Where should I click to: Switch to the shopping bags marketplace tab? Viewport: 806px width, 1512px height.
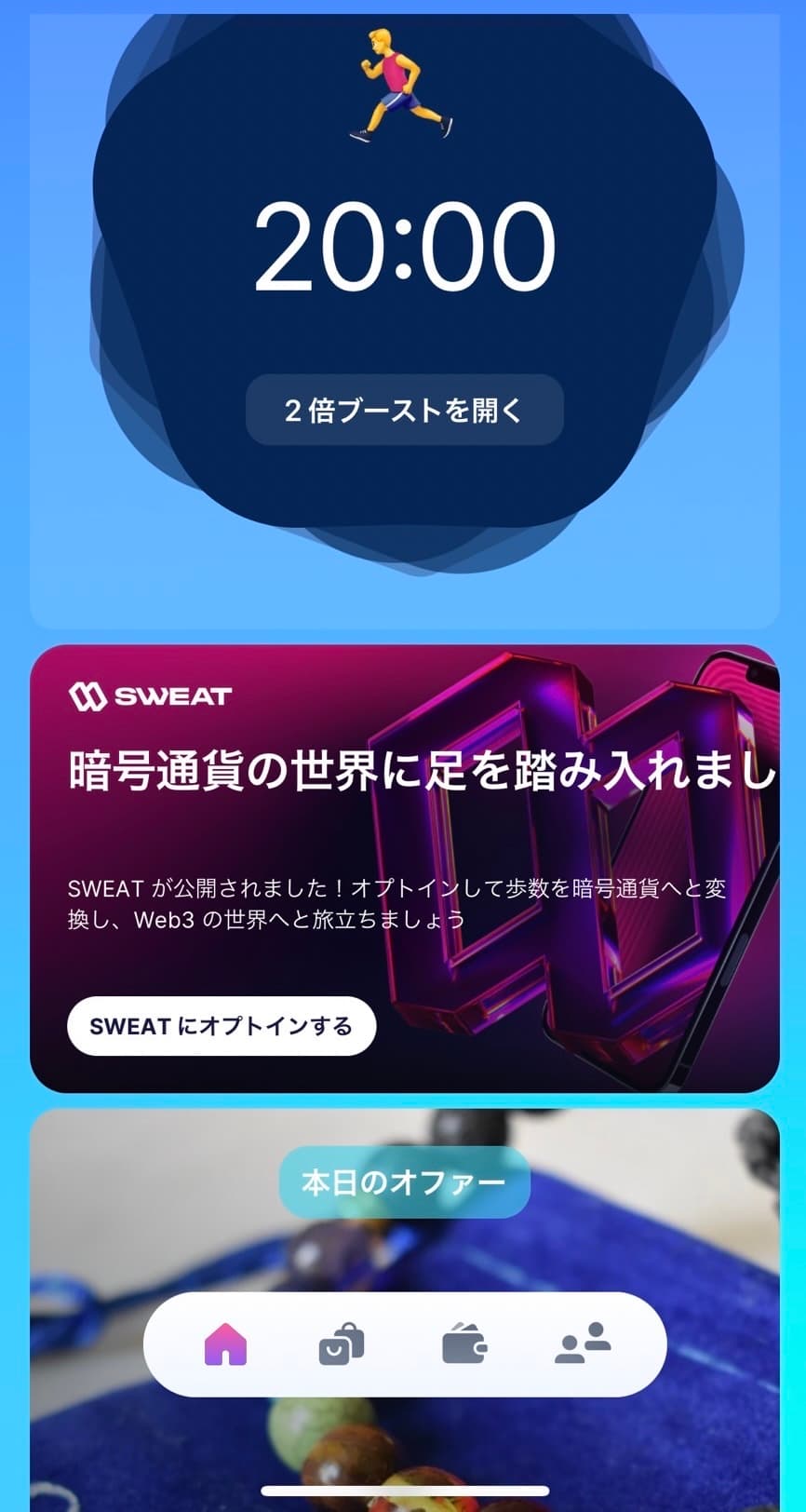pos(342,1344)
